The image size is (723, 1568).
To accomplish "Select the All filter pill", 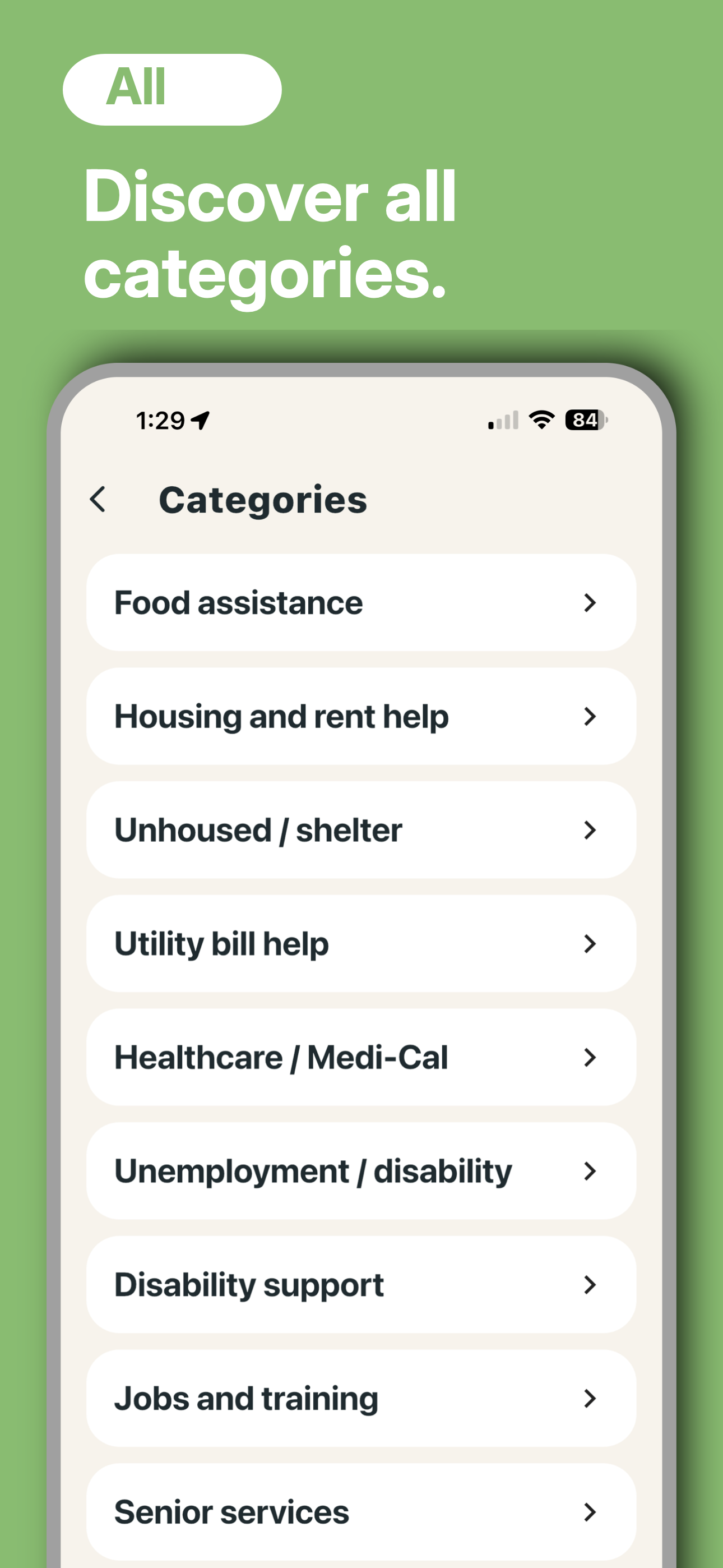I will (x=171, y=89).
